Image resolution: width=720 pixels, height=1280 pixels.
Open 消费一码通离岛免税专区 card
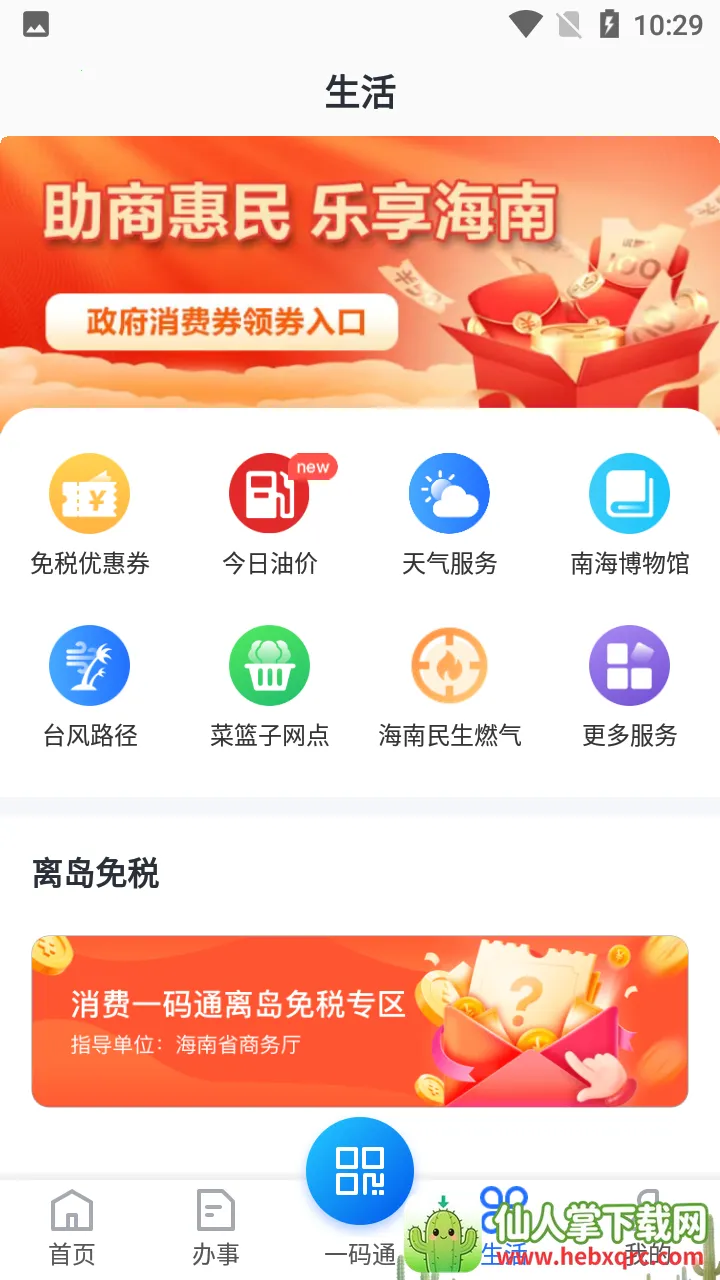click(360, 1020)
